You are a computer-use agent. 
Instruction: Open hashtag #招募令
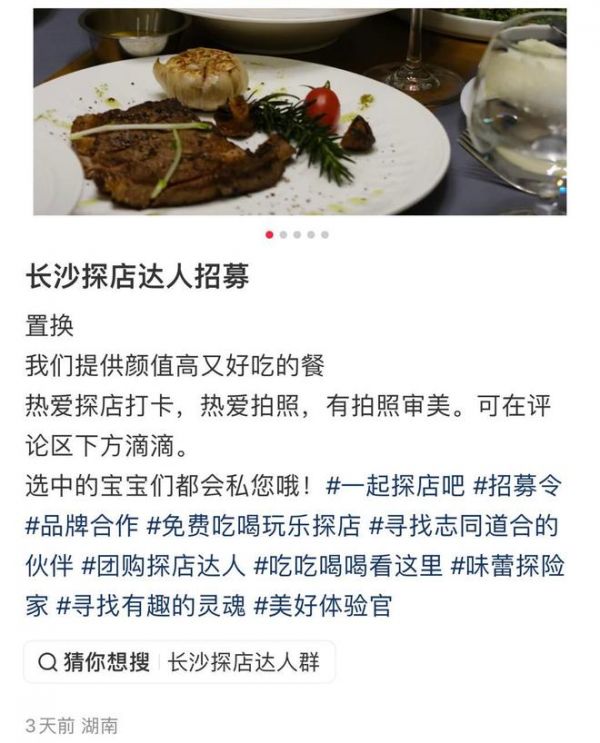[x=518, y=487]
